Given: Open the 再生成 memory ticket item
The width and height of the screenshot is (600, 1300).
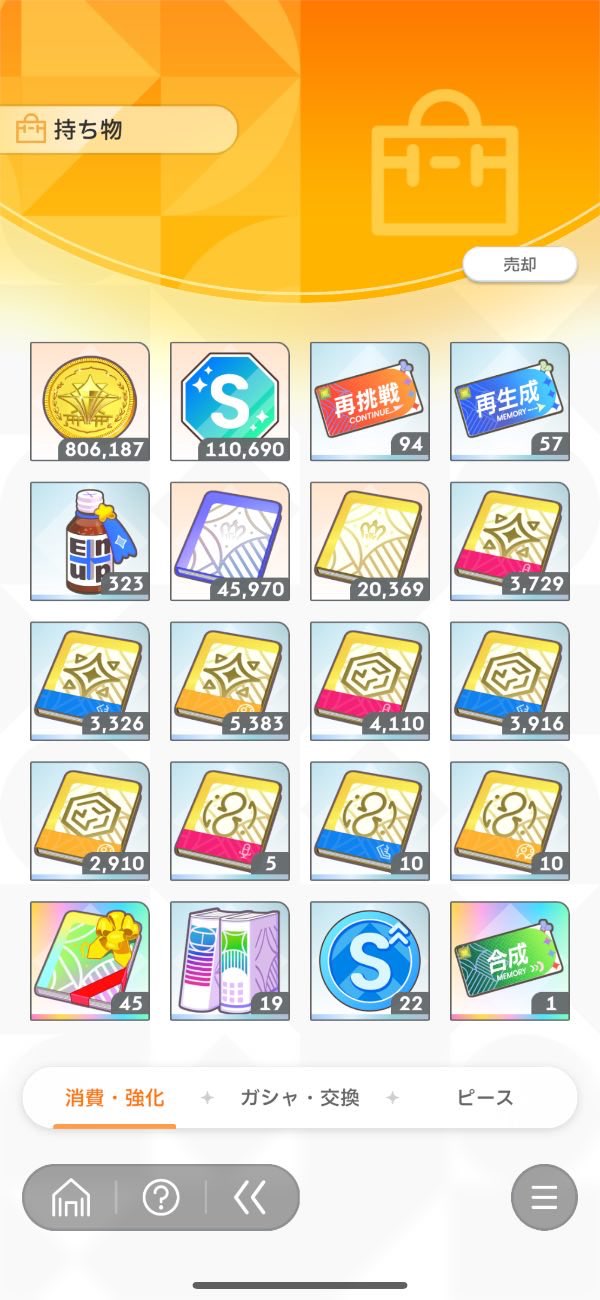Looking at the screenshot, I should tap(510, 401).
